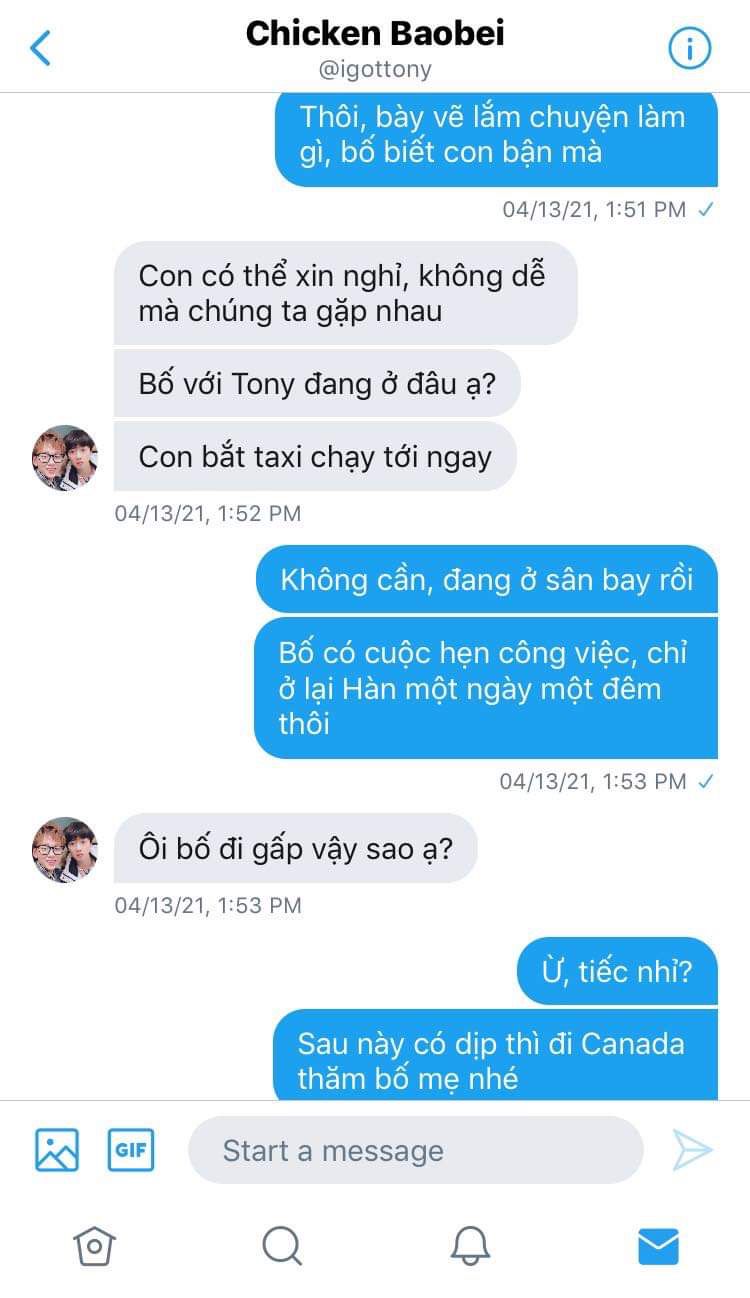Switch to the Home tab

point(94,1246)
